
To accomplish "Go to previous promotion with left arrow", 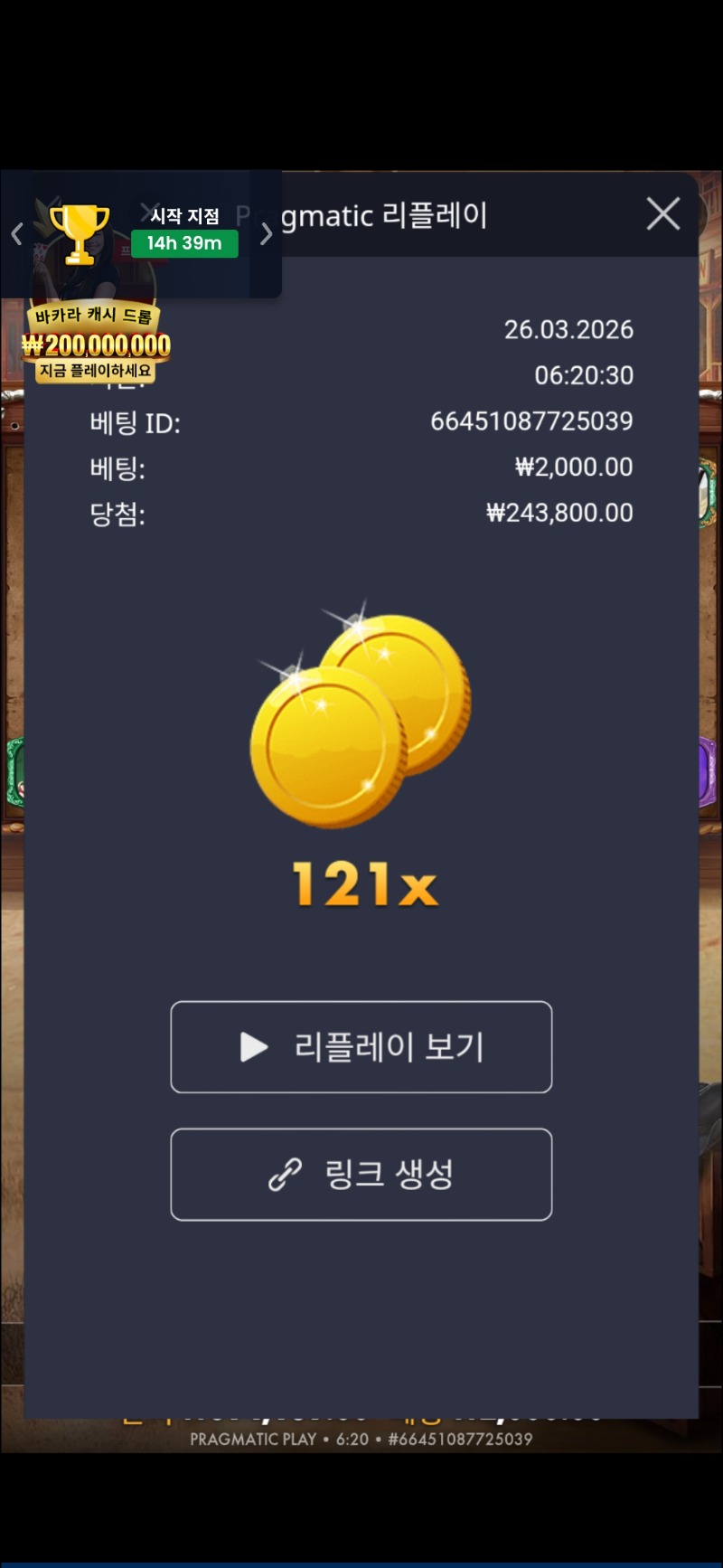I will 16,234.
